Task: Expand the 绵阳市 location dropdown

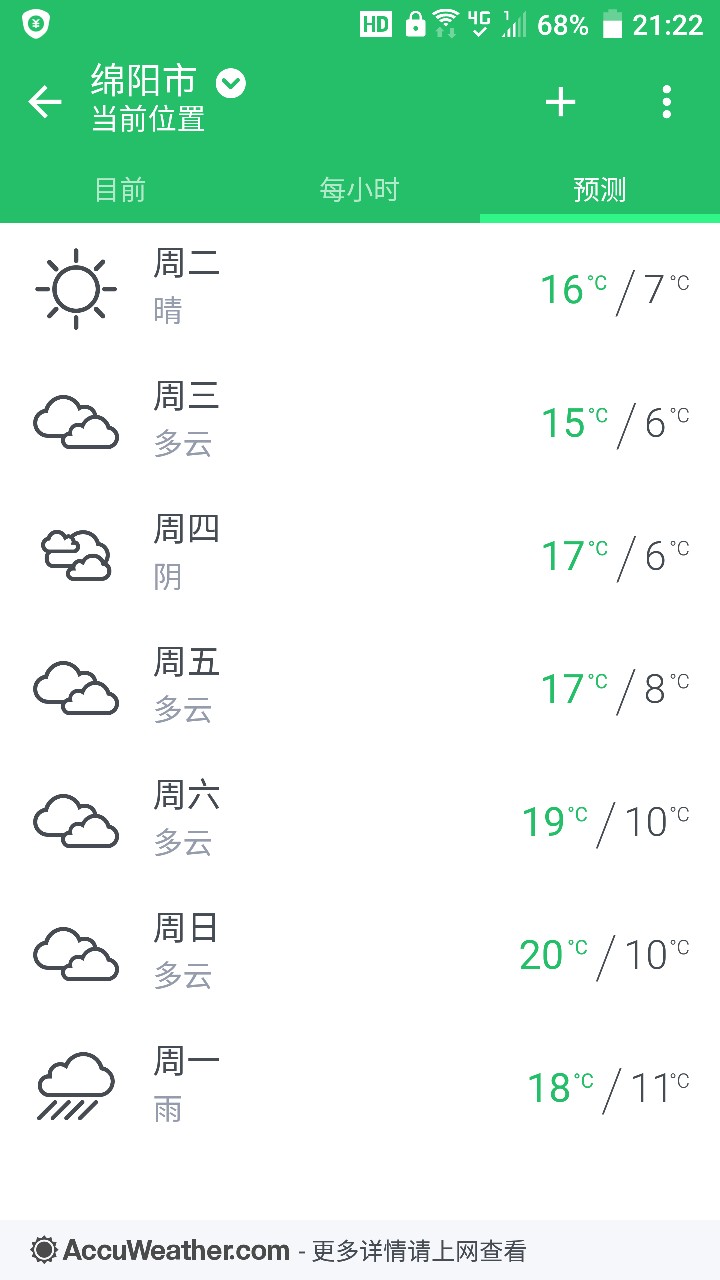Action: pyautogui.click(x=231, y=83)
